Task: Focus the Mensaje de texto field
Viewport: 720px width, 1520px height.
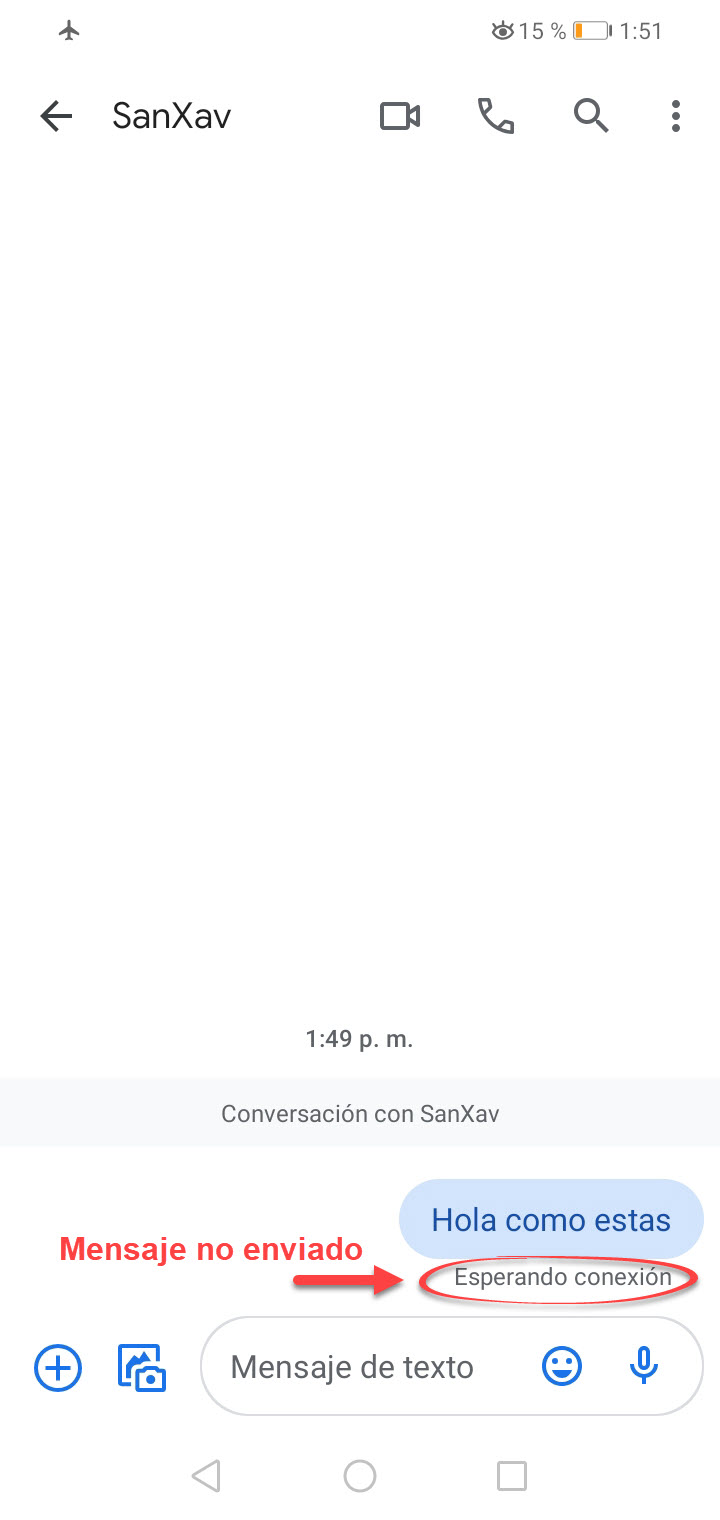Action: (x=370, y=1367)
